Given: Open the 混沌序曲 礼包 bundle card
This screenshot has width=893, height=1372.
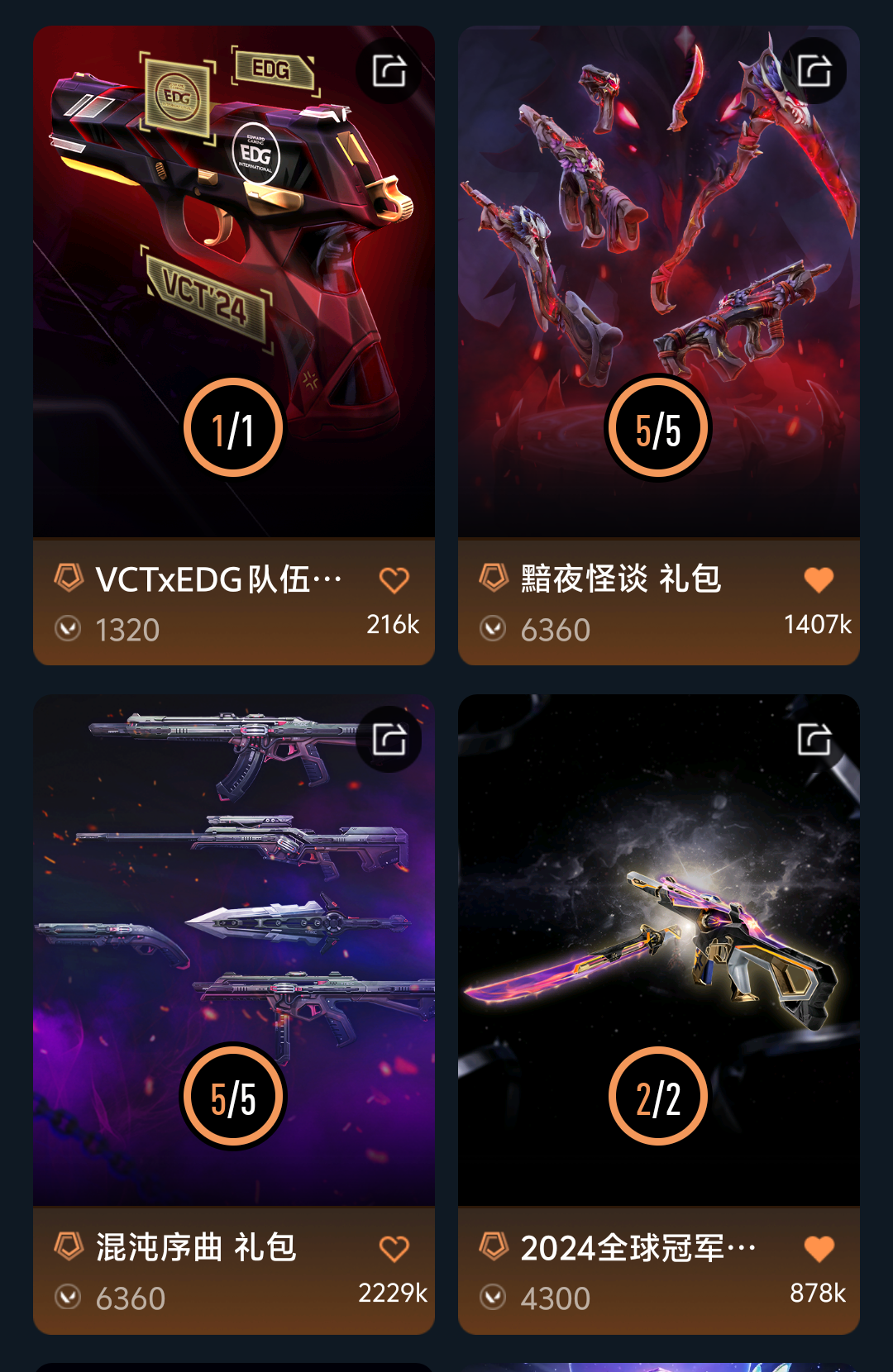Looking at the screenshot, I should pyautogui.click(x=233, y=909).
